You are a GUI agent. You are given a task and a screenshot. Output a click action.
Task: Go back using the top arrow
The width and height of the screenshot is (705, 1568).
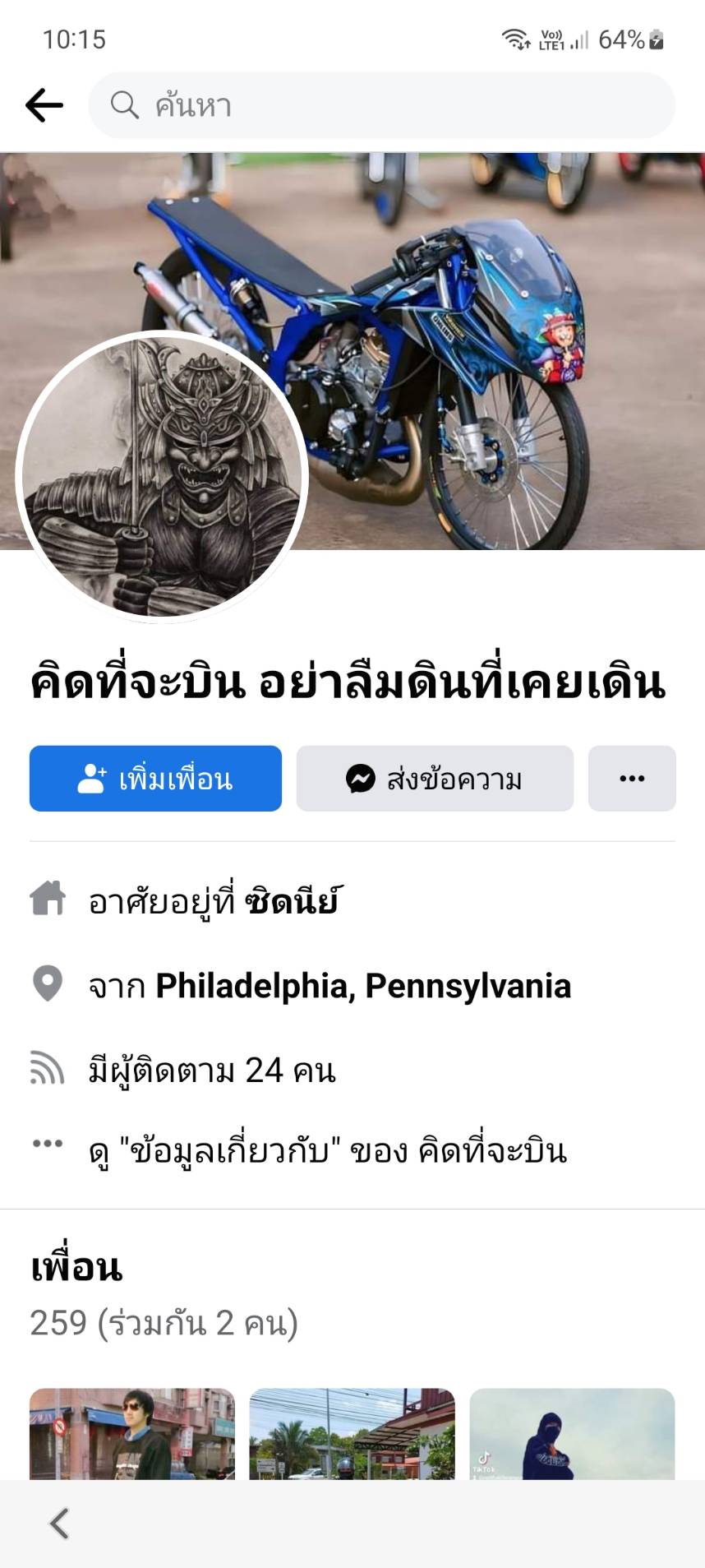coord(44,105)
